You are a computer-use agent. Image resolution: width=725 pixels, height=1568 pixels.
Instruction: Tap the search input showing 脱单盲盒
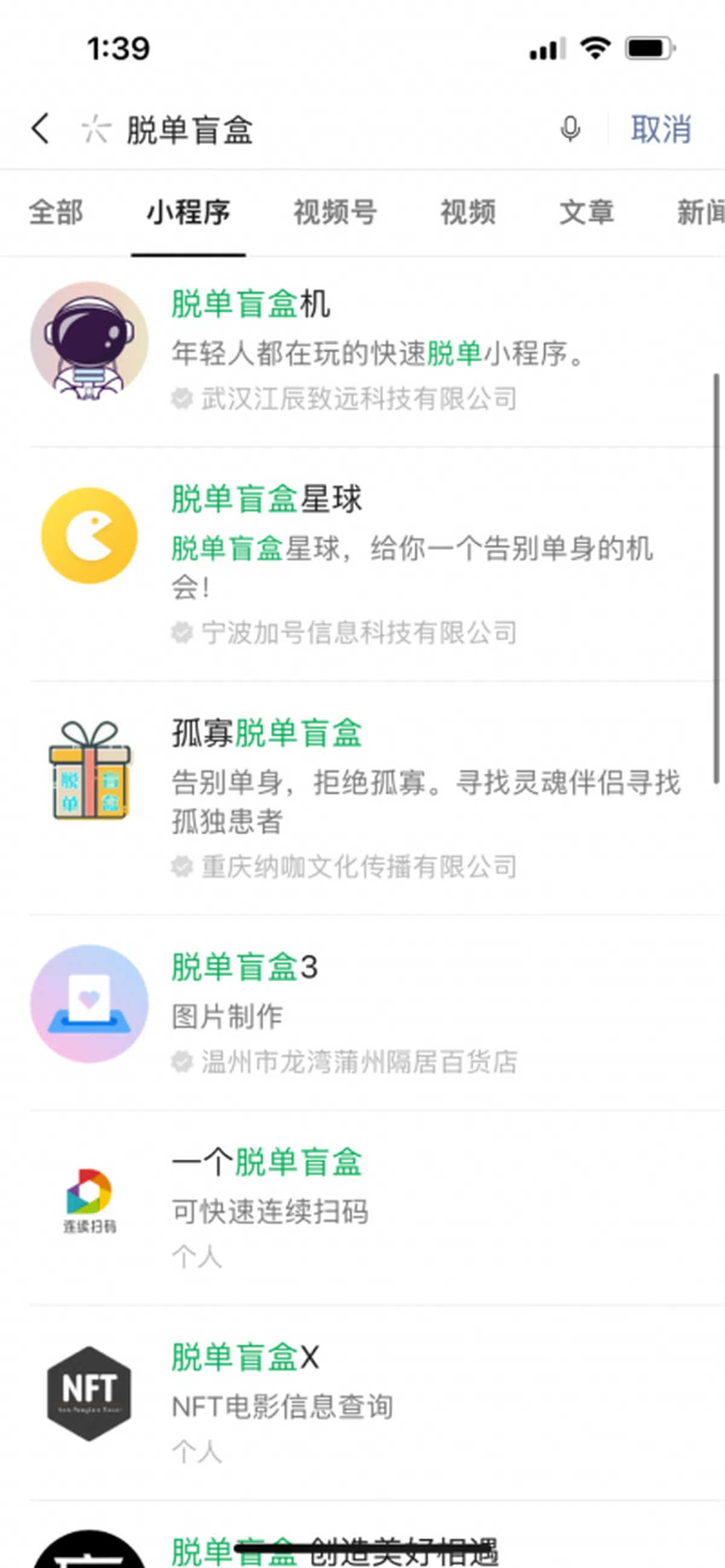[188, 130]
